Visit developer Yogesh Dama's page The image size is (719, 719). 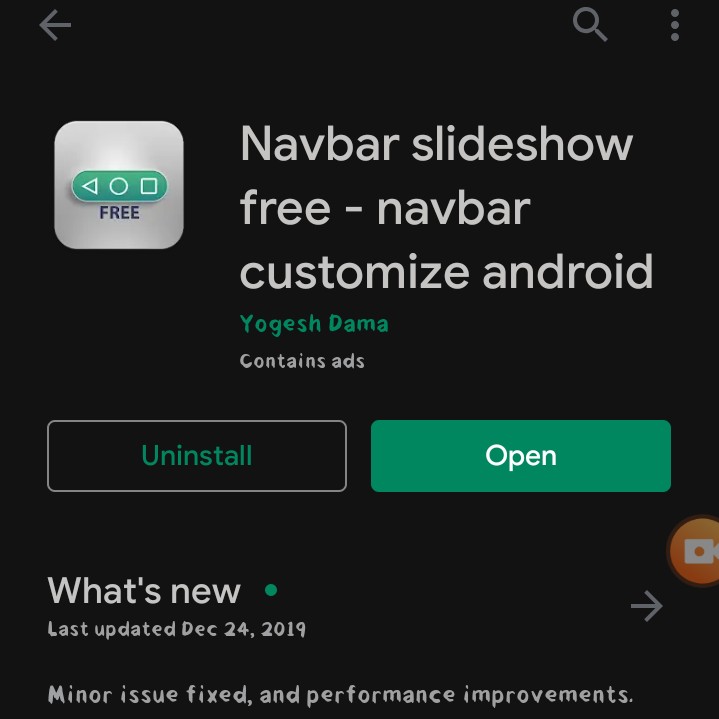[x=314, y=324]
